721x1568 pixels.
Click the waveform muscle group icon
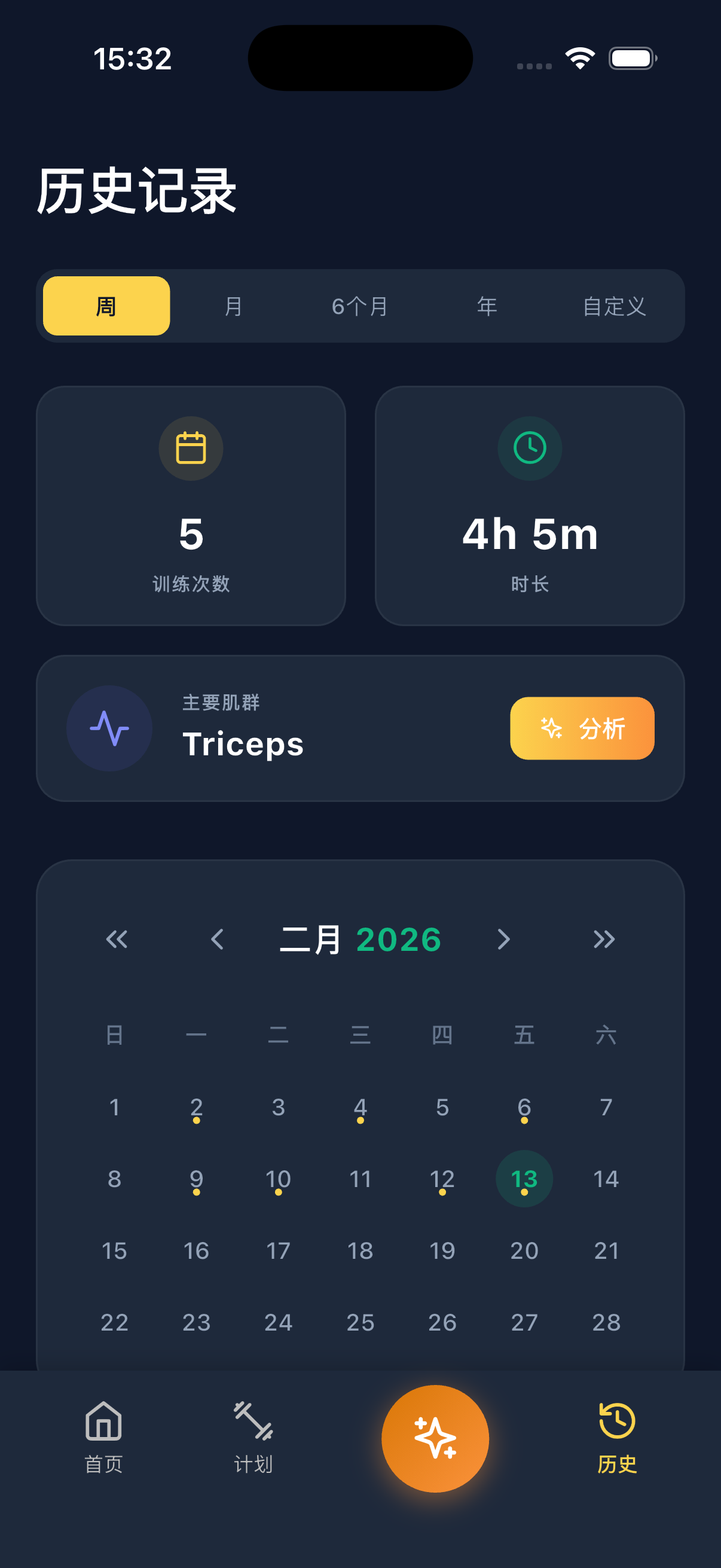coord(108,727)
